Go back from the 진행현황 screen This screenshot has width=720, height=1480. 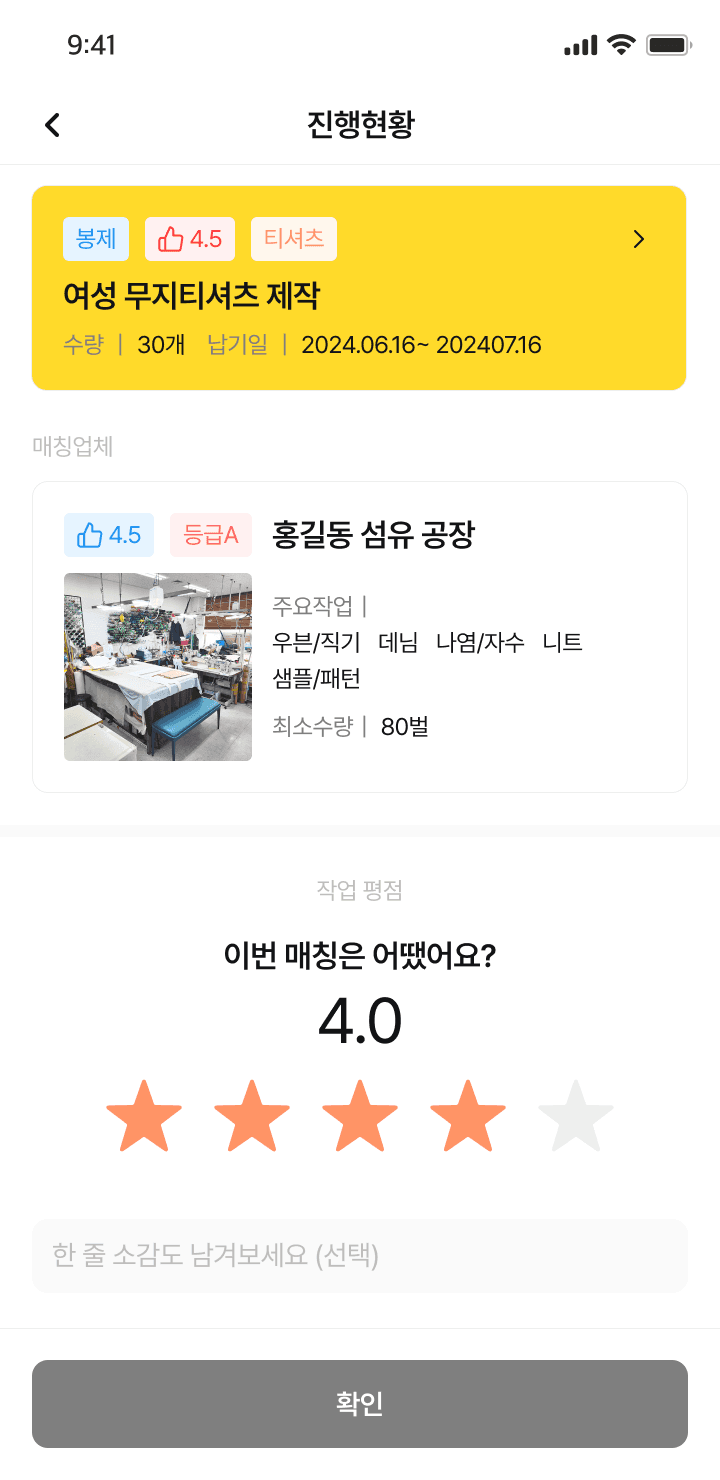[52, 125]
